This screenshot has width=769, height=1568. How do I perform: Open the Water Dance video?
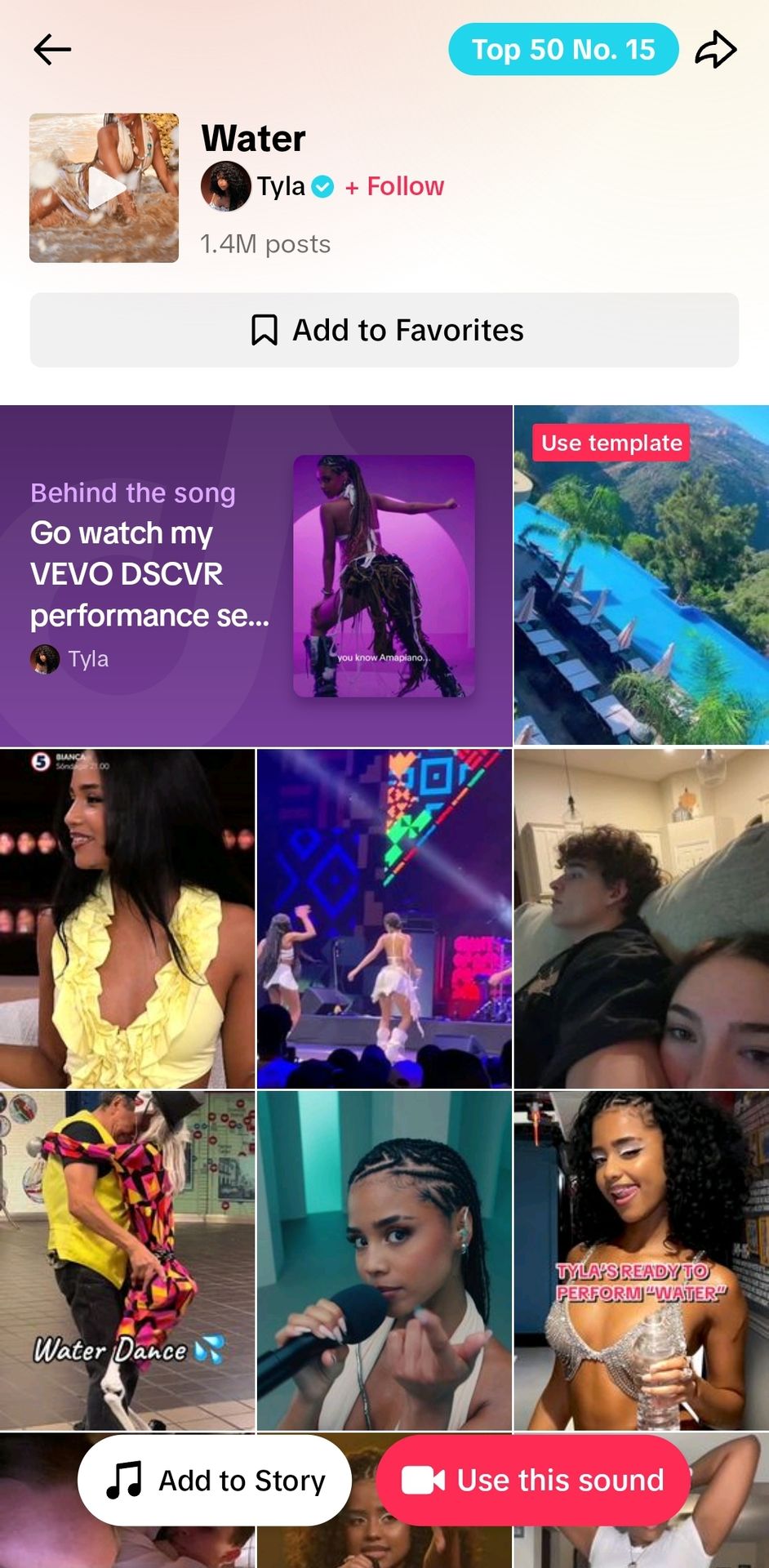tap(127, 1260)
